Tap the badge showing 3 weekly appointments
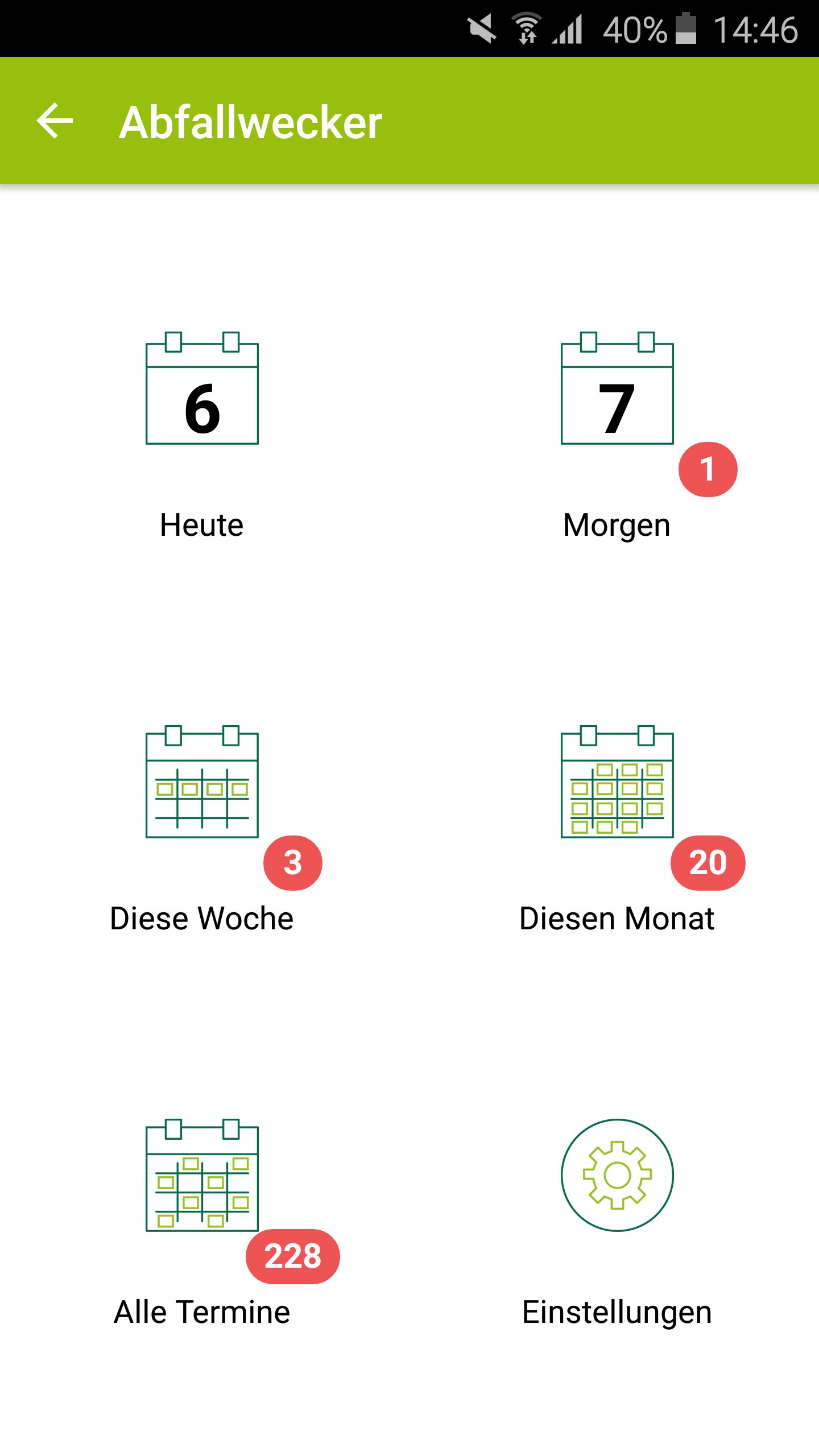 pyautogui.click(x=293, y=862)
